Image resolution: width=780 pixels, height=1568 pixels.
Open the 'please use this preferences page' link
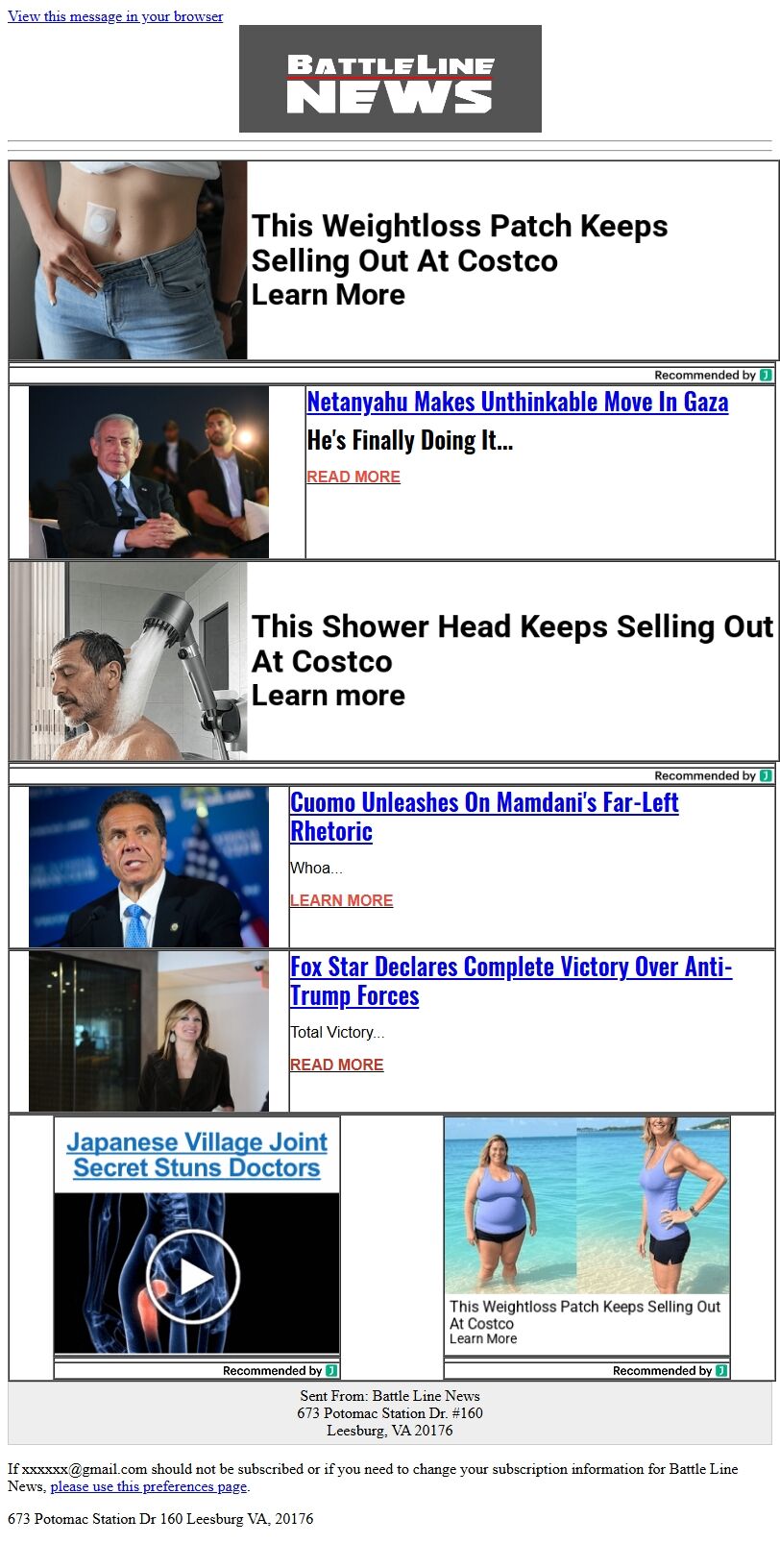(x=149, y=1486)
